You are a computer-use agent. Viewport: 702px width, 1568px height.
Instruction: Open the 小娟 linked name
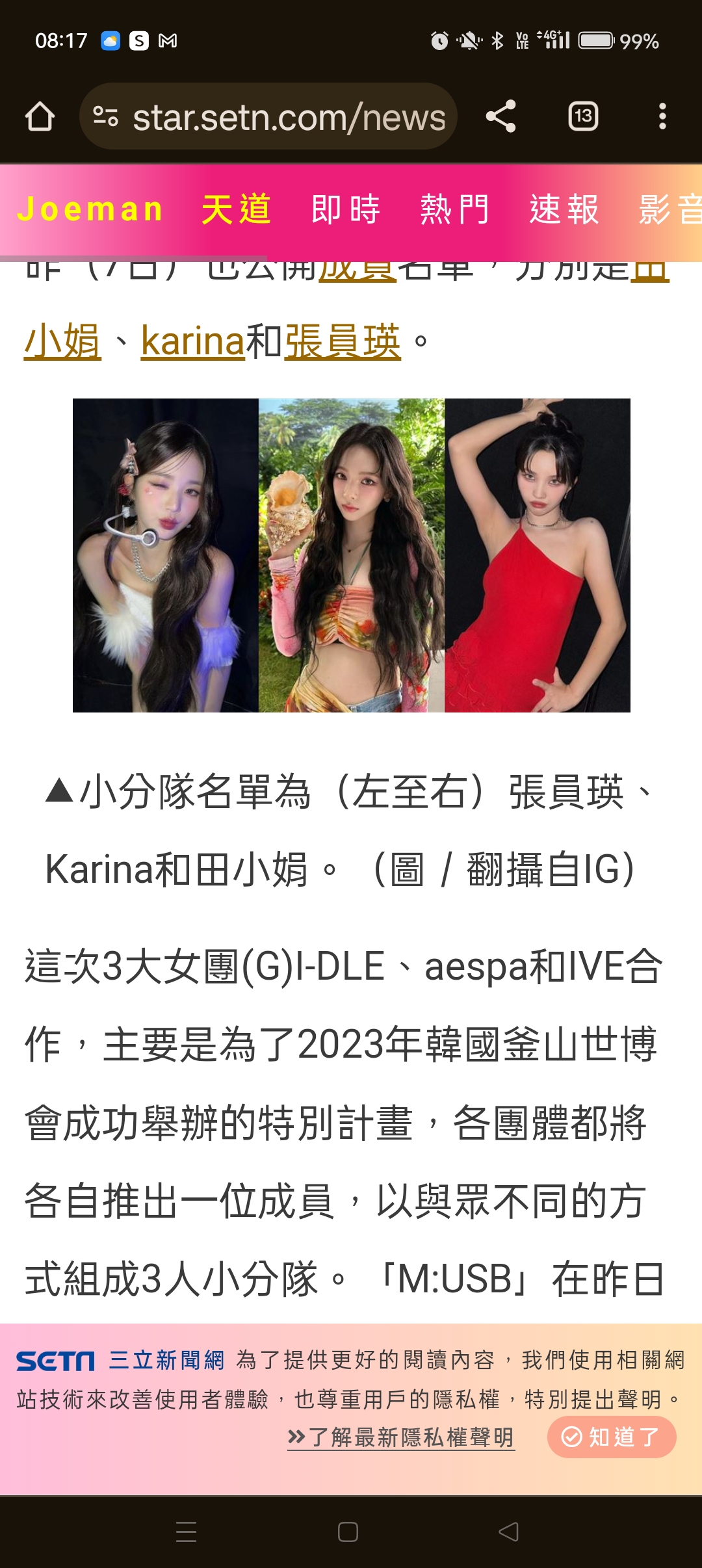pyautogui.click(x=62, y=341)
